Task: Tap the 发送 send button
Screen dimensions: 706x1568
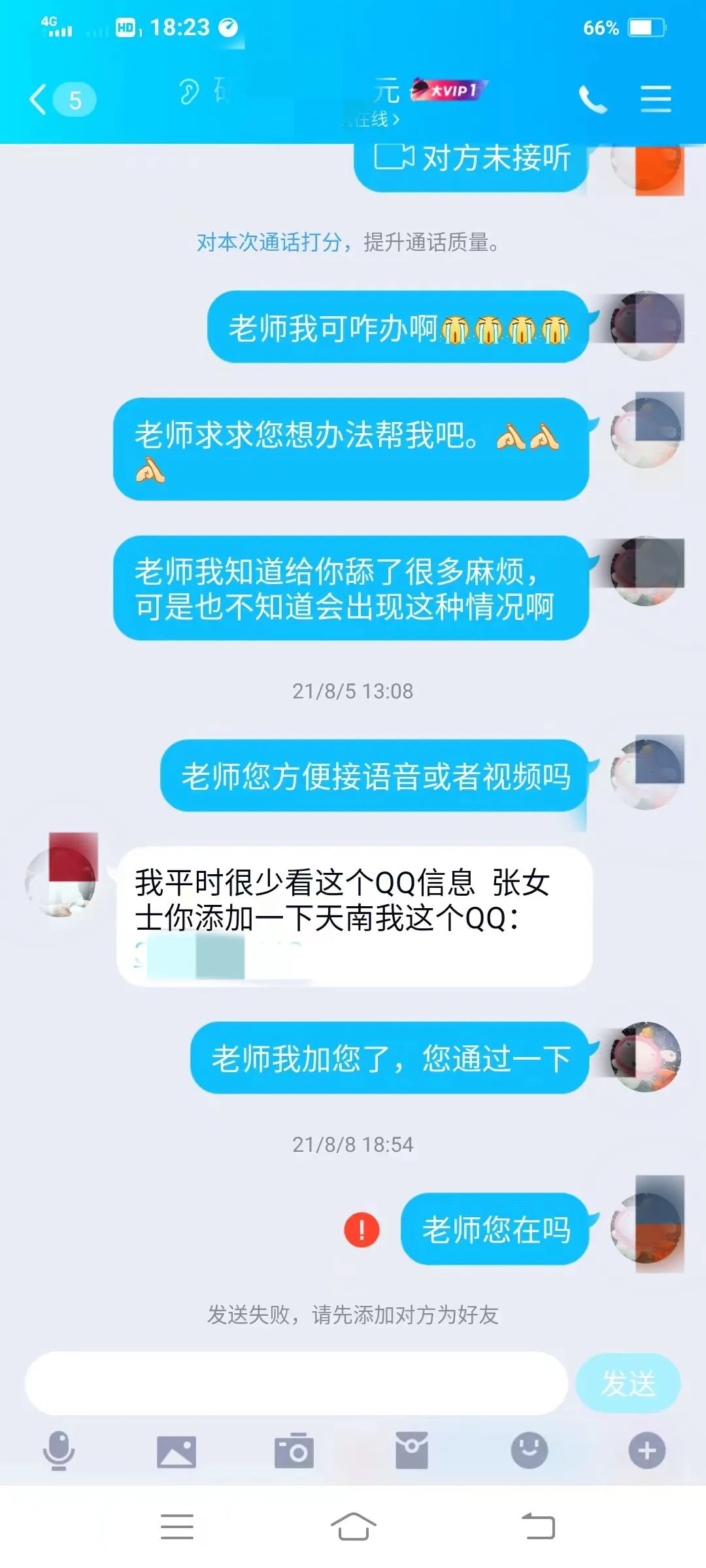Action: 628,1383
